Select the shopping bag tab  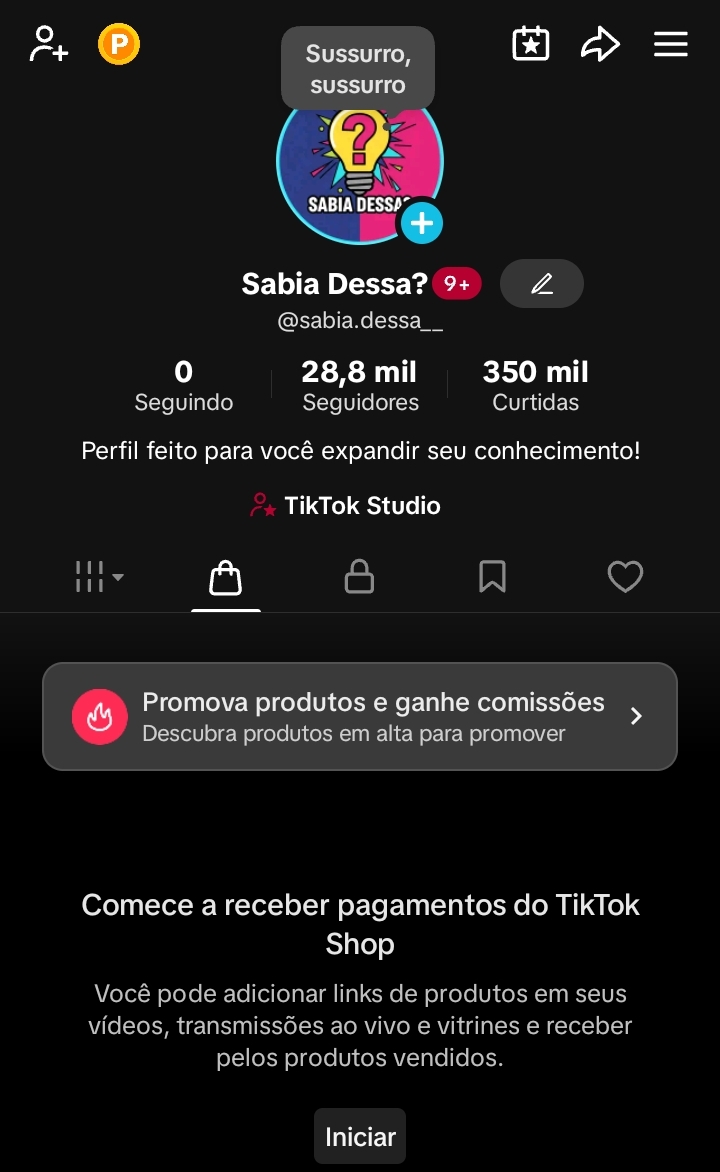226,577
